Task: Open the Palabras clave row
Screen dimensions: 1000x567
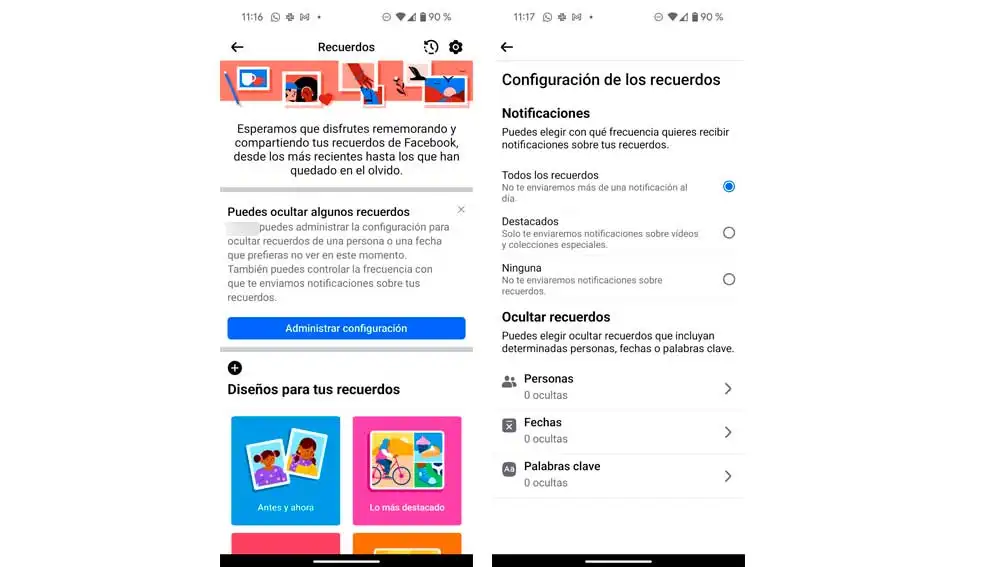Action: pos(618,475)
